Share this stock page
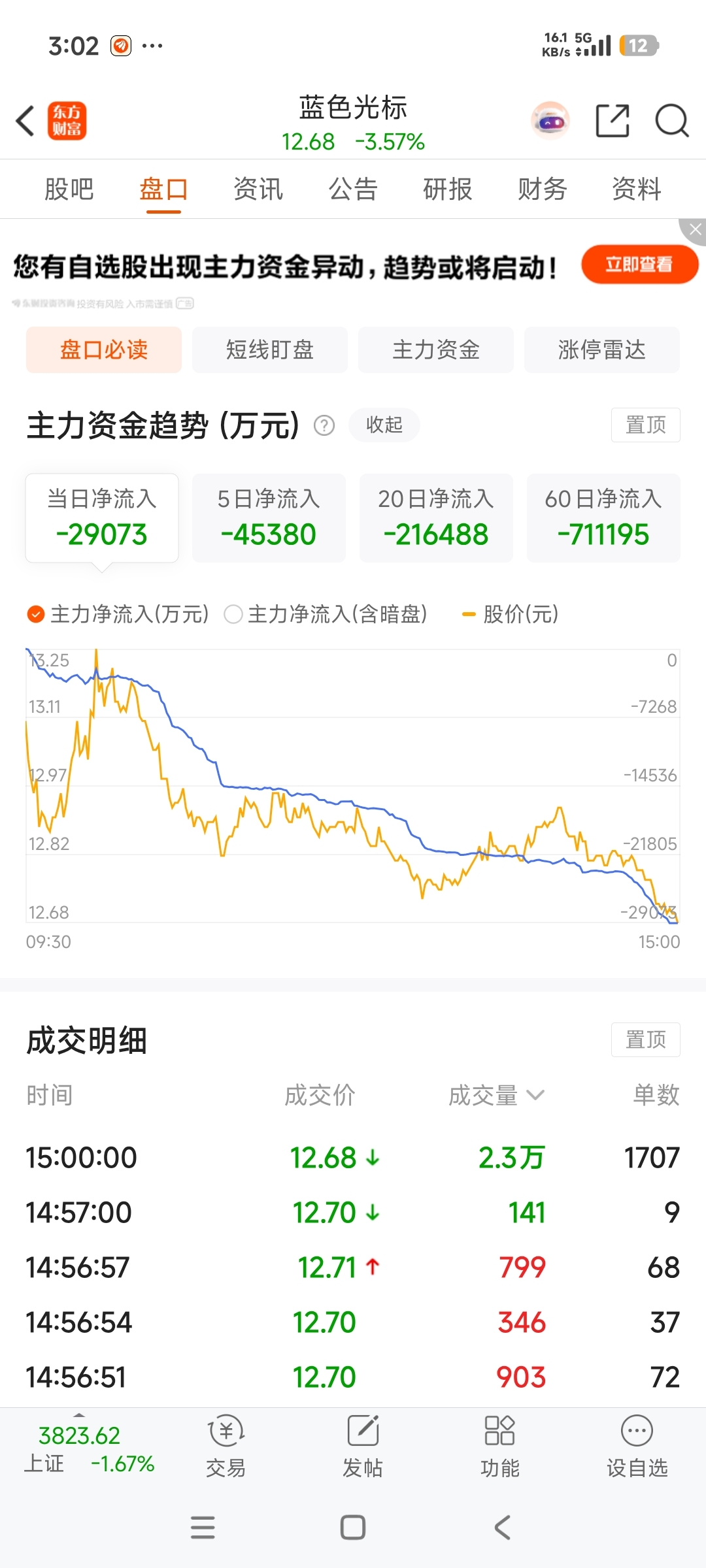 (x=613, y=121)
